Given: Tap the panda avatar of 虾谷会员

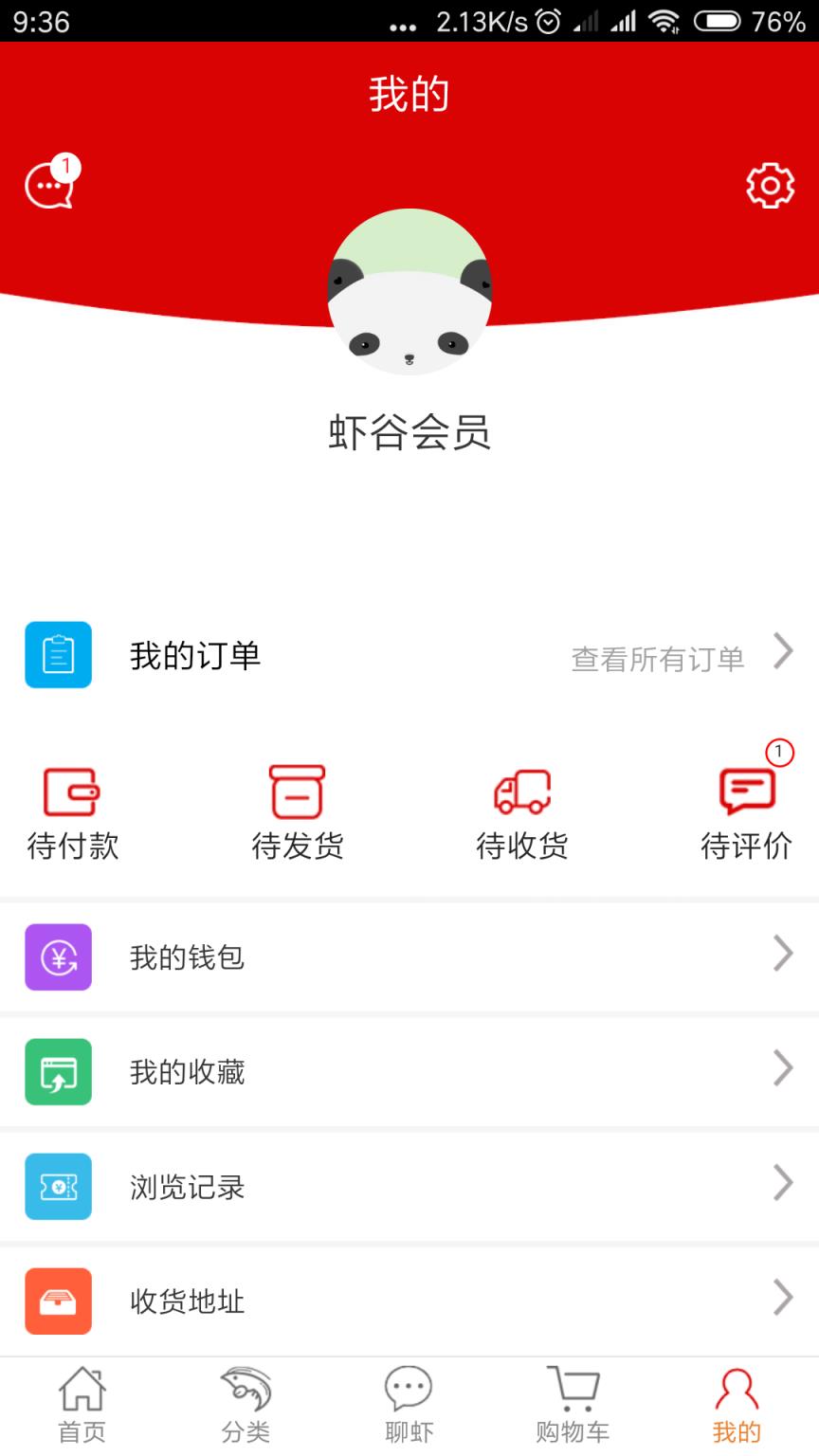Looking at the screenshot, I should pyautogui.click(x=409, y=291).
